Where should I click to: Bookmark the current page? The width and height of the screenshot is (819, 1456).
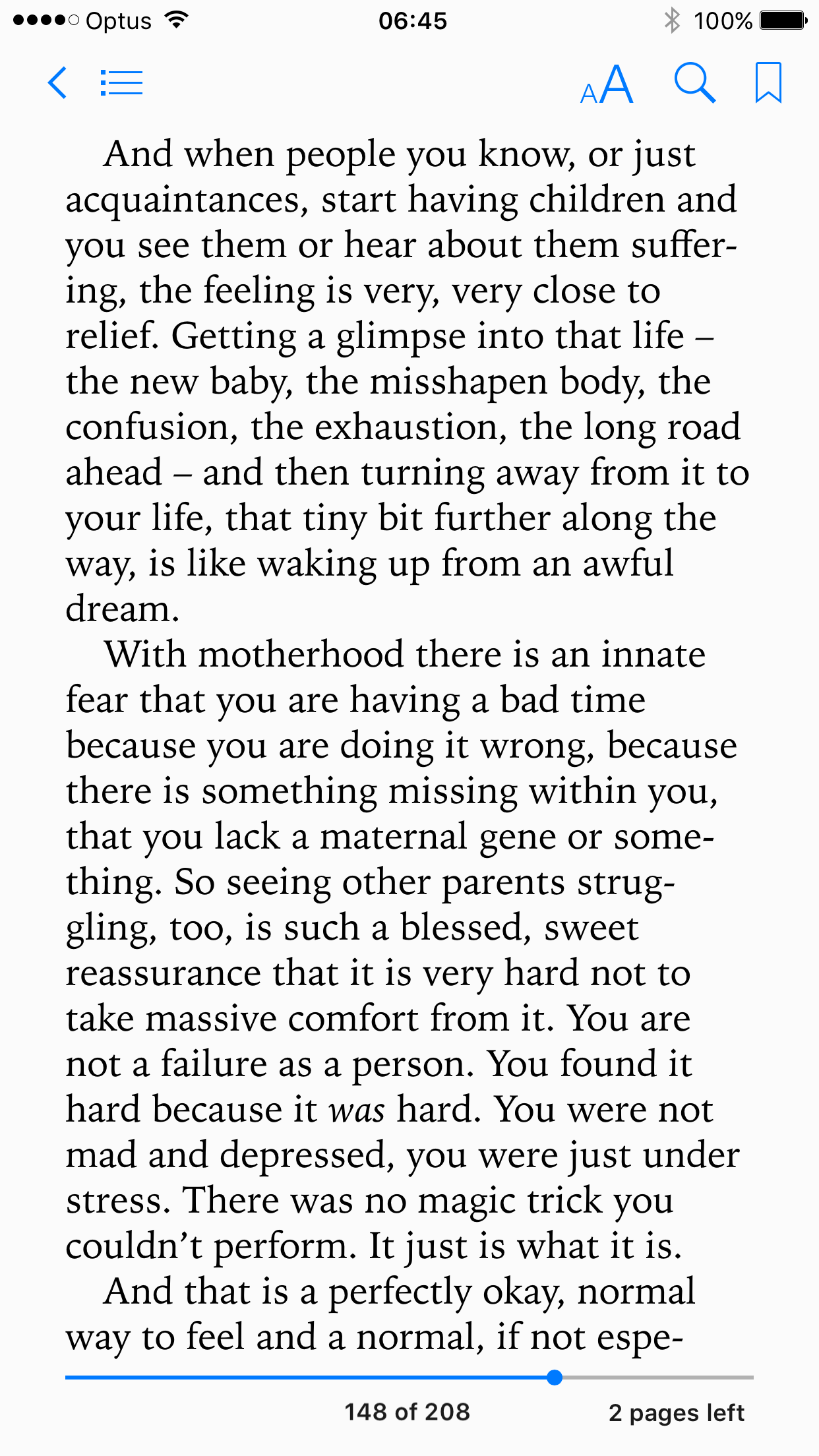pyautogui.click(x=768, y=83)
